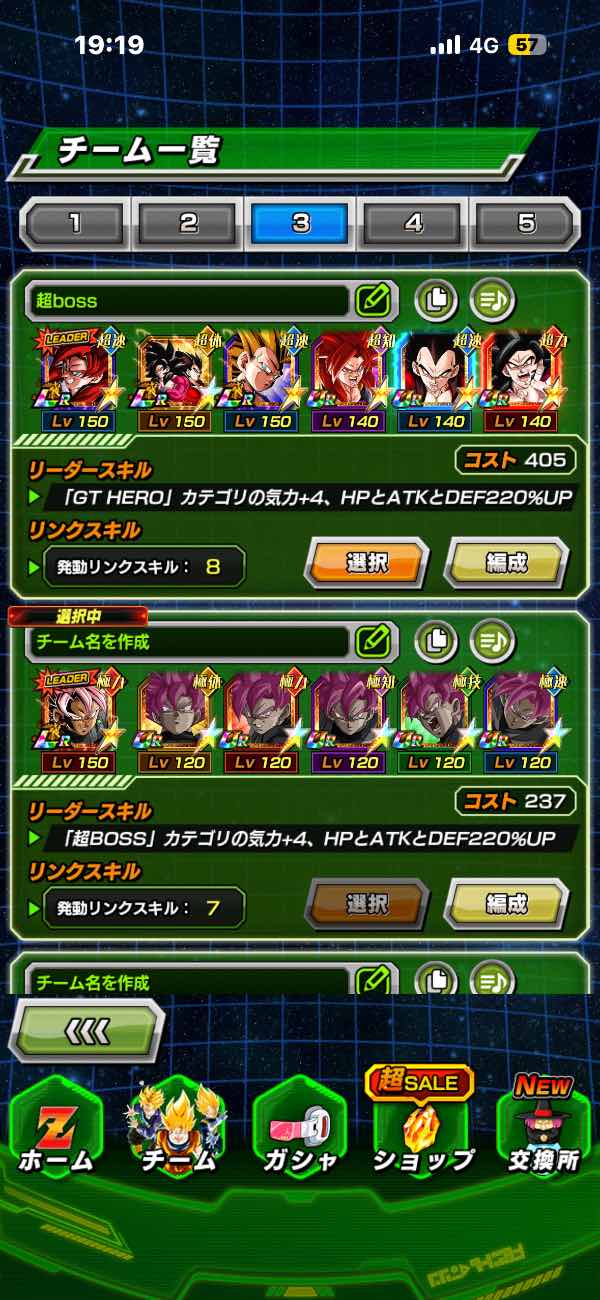Viewport: 600px width, 1300px height.
Task: Switch to team page tab 2
Action: click(188, 223)
